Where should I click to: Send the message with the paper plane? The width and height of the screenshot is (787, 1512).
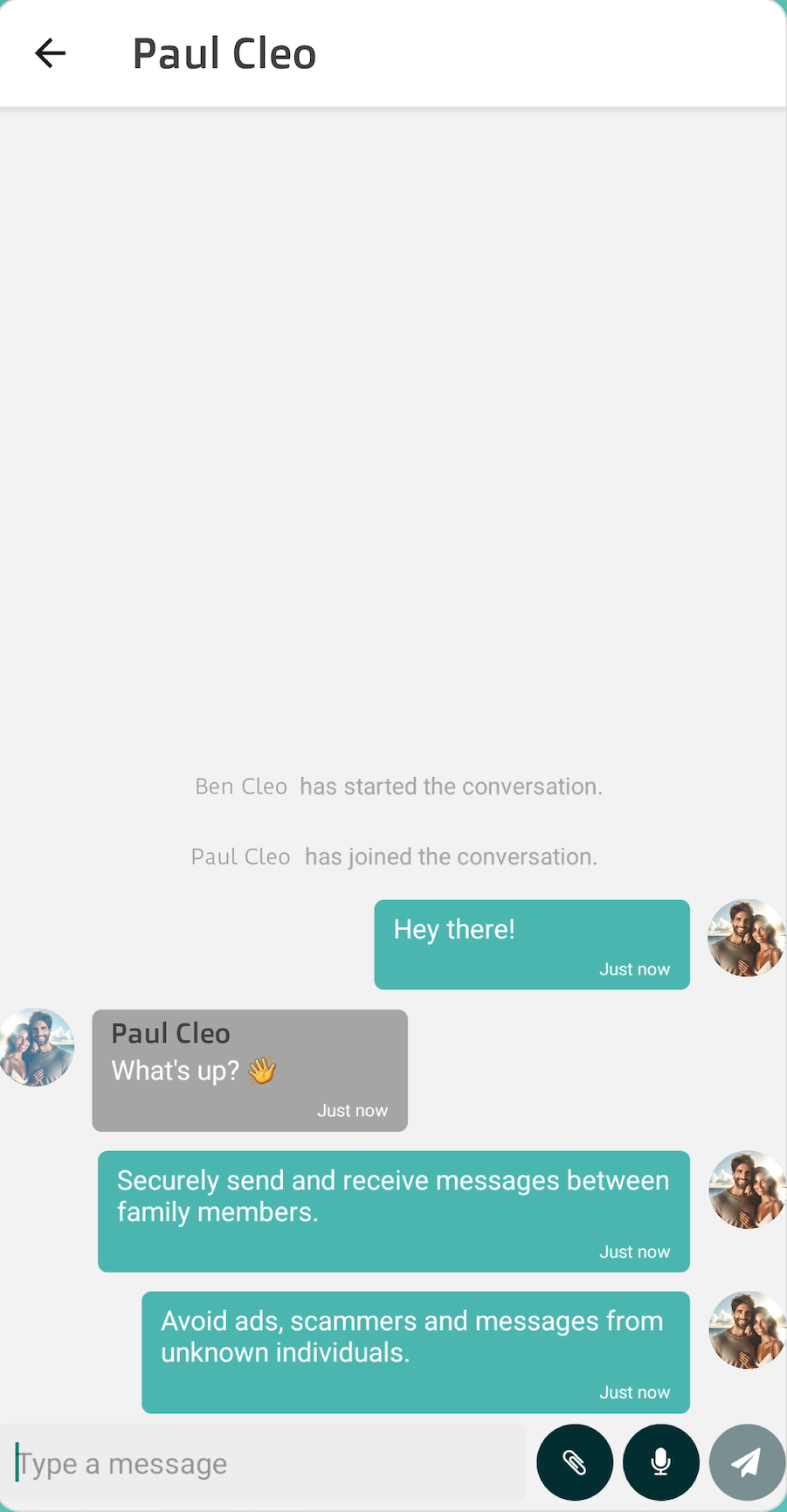click(747, 1462)
